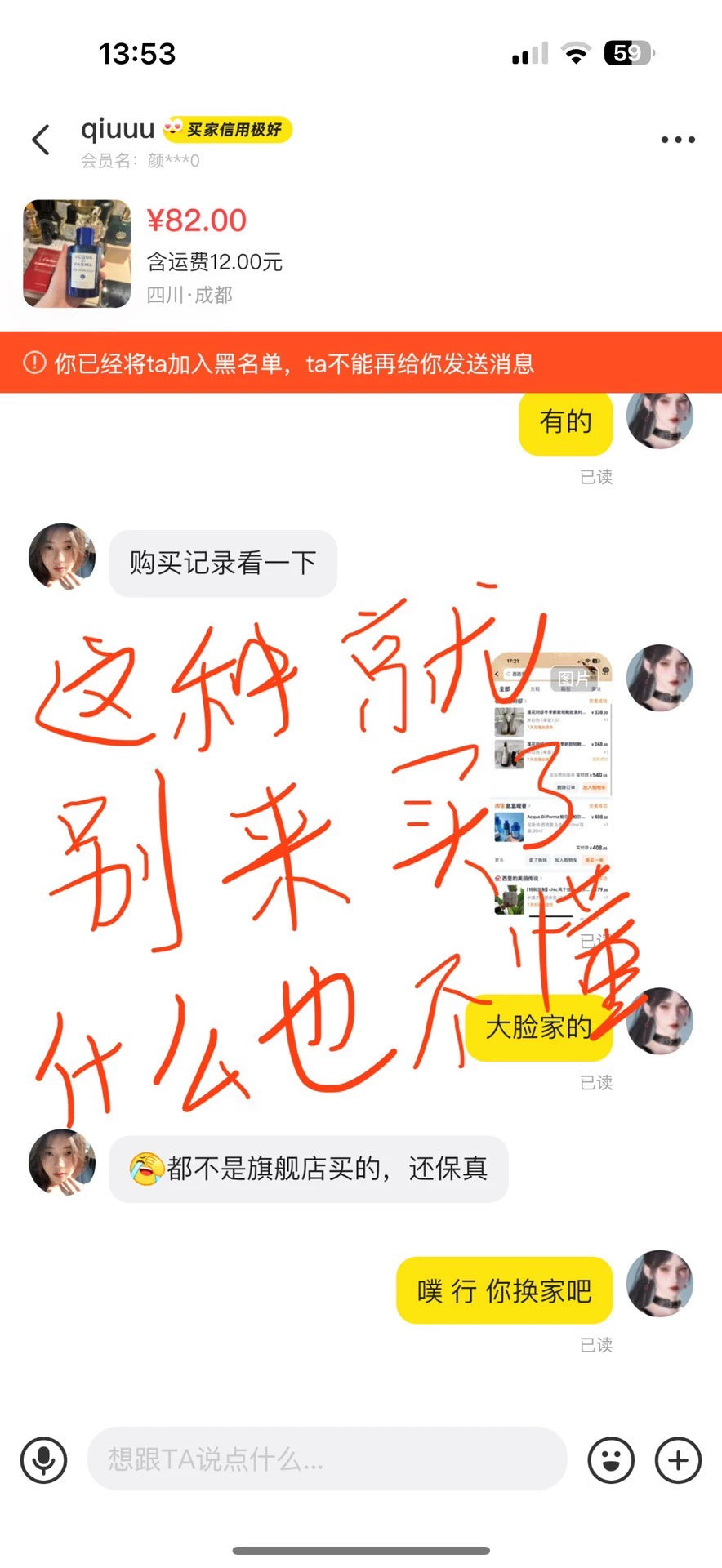The image size is (722, 1568).
Task: Open the plus attachments menu
Action: [x=678, y=1459]
